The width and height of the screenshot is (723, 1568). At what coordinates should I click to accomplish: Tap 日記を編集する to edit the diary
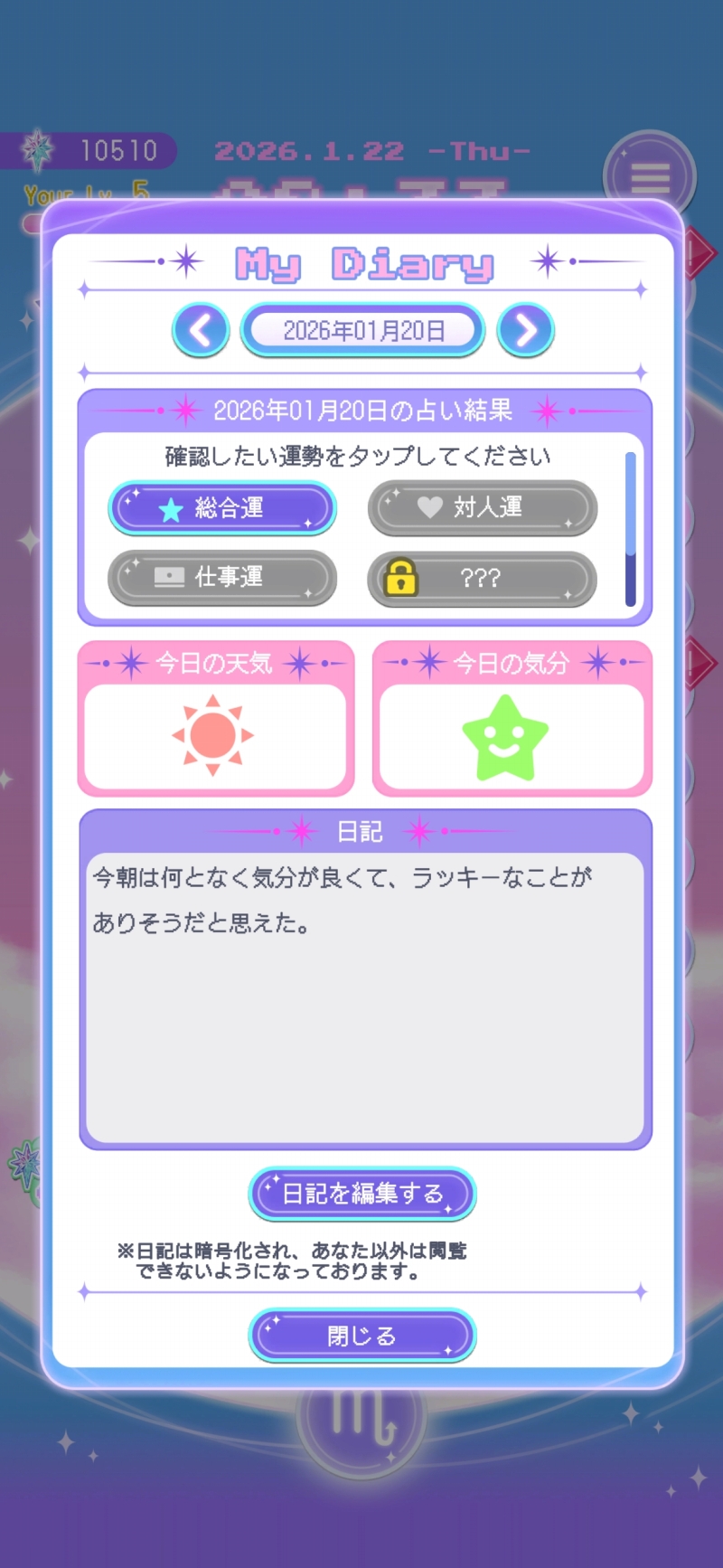pos(362,1194)
